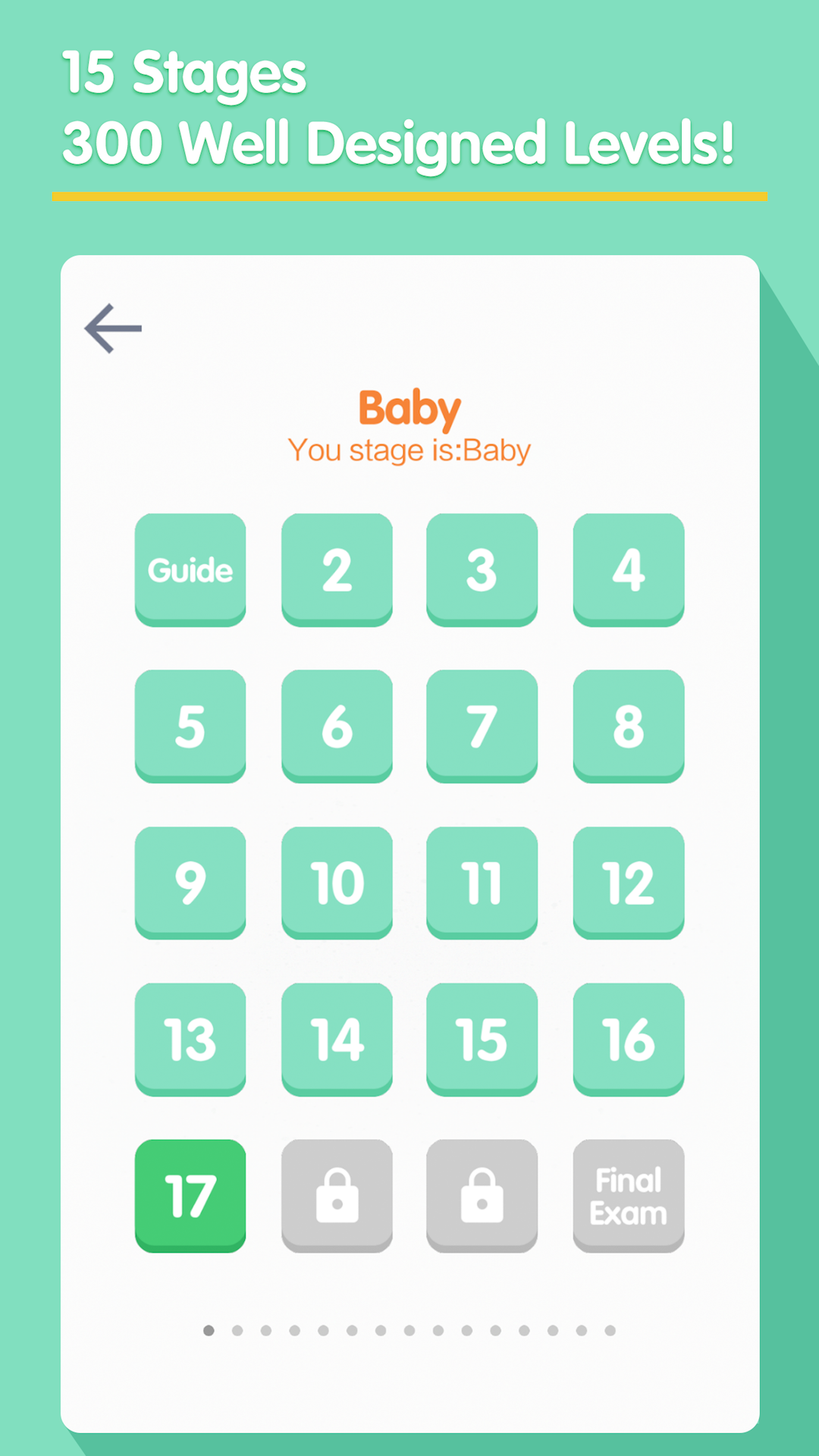
Task: Tap the Baby stage title text
Action: tap(409, 407)
